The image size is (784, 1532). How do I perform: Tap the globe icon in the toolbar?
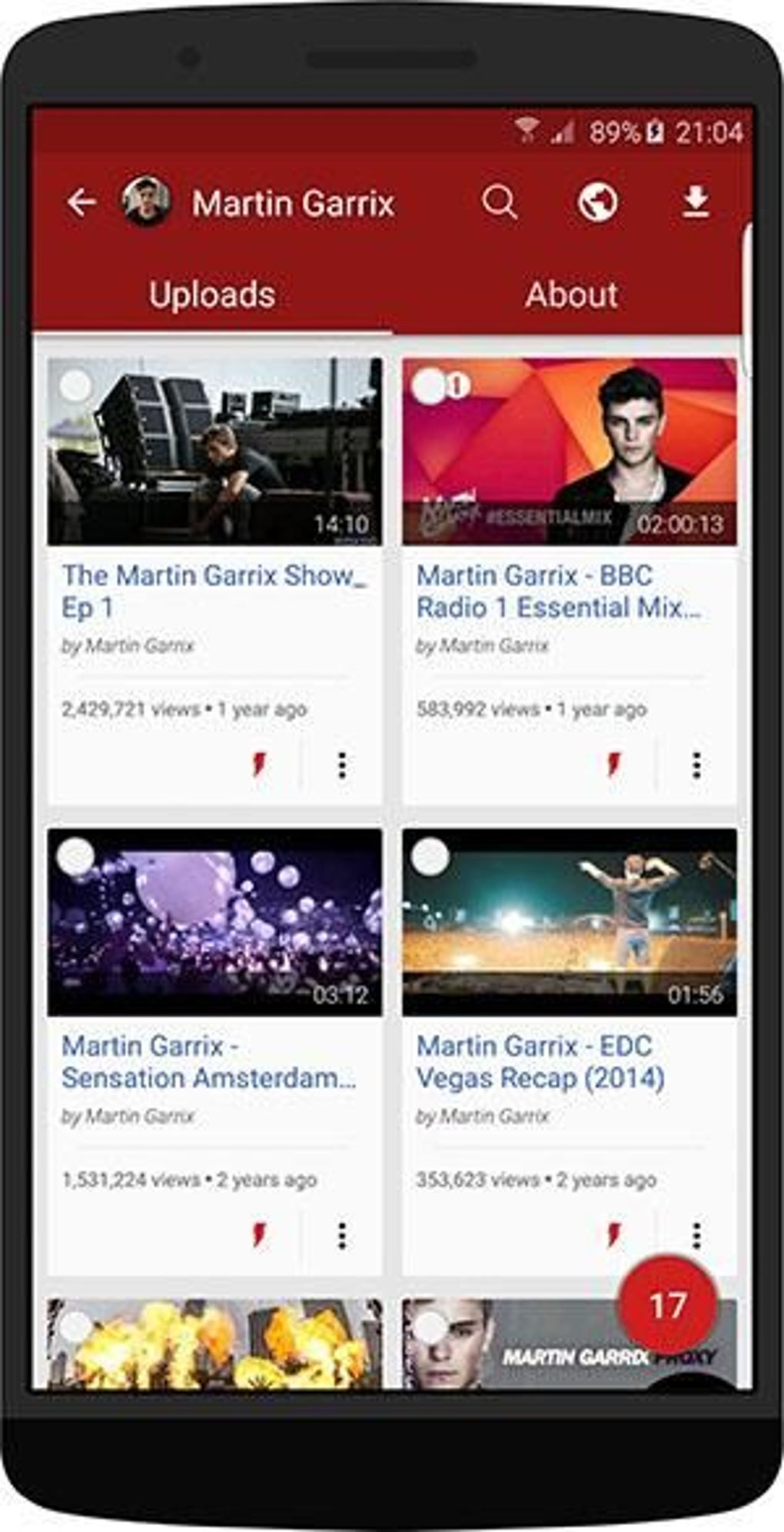[x=597, y=203]
